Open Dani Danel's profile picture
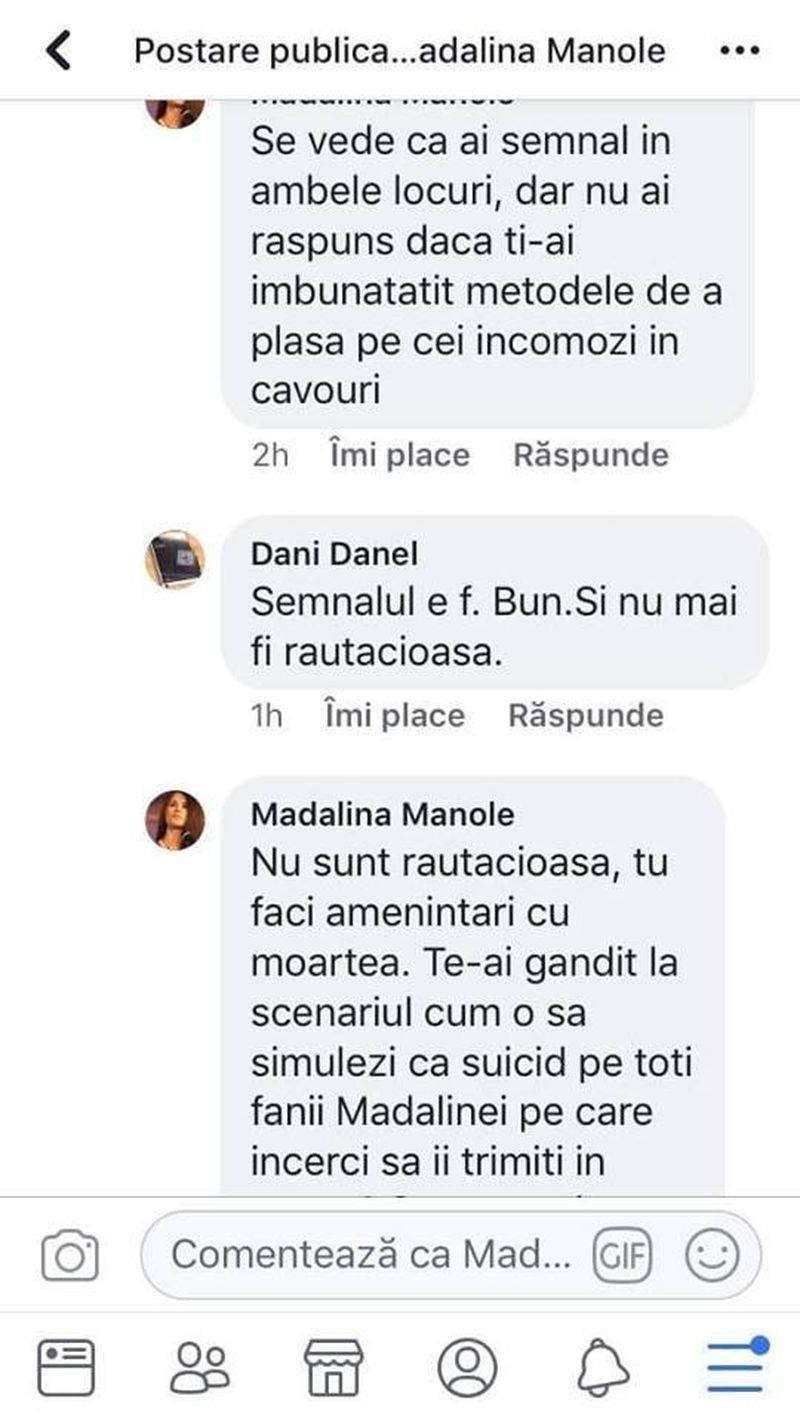Image resolution: width=800 pixels, height=1423 pixels. coord(175,559)
